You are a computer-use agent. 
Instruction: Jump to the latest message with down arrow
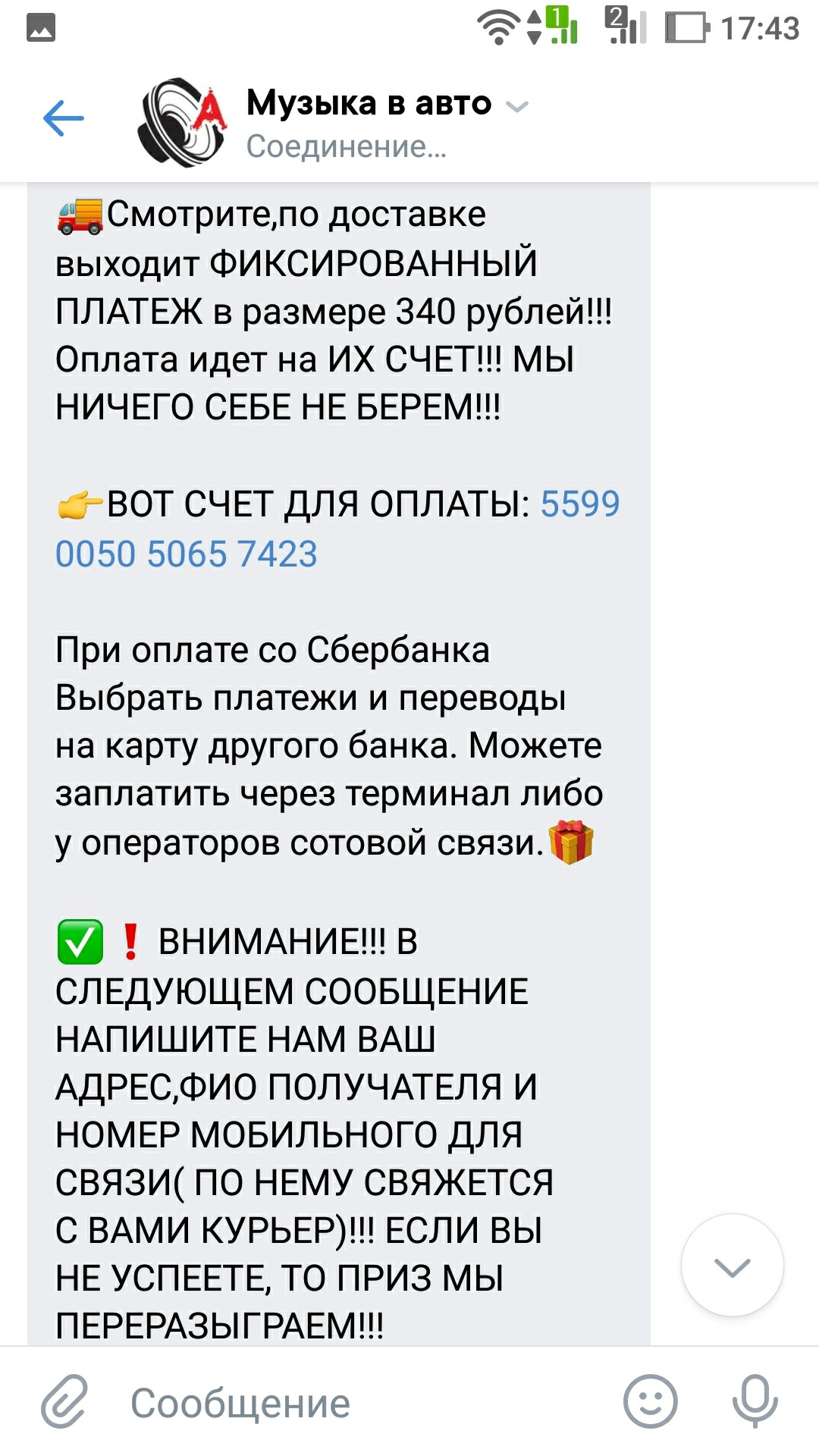[732, 1266]
